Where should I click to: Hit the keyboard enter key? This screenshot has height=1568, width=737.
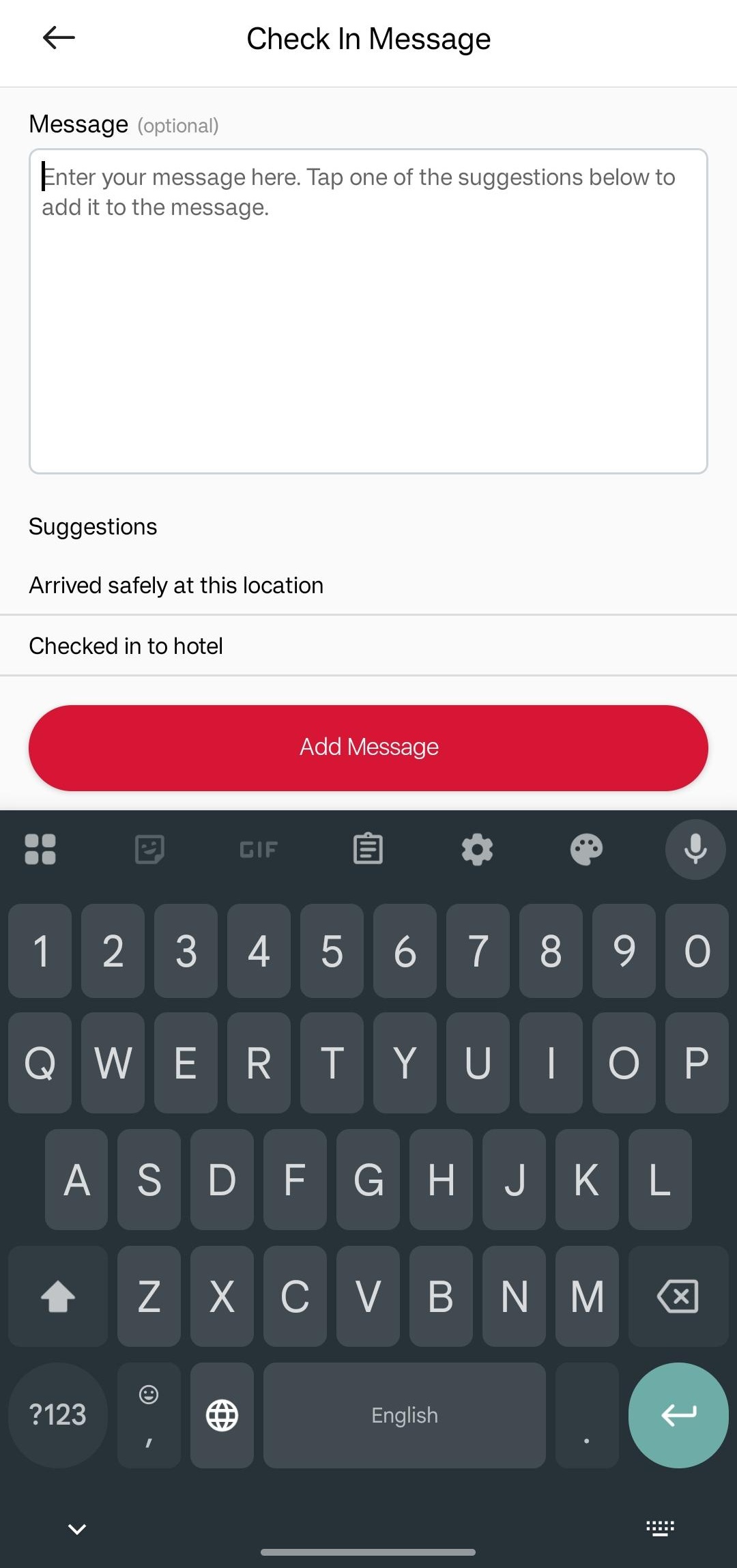pos(678,1414)
